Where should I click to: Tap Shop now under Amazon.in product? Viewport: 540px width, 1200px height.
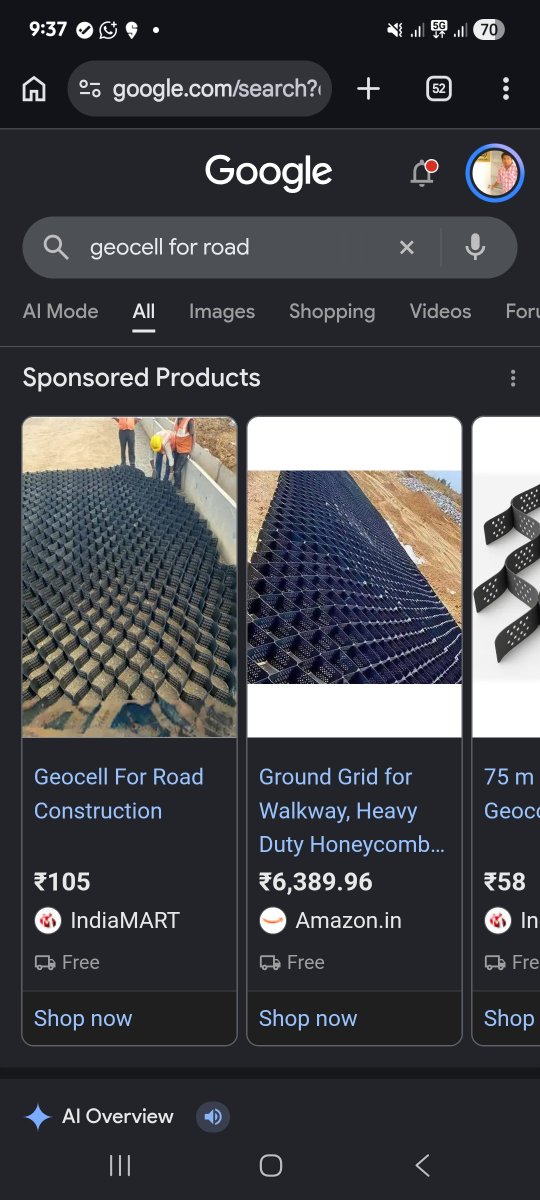pos(308,1018)
